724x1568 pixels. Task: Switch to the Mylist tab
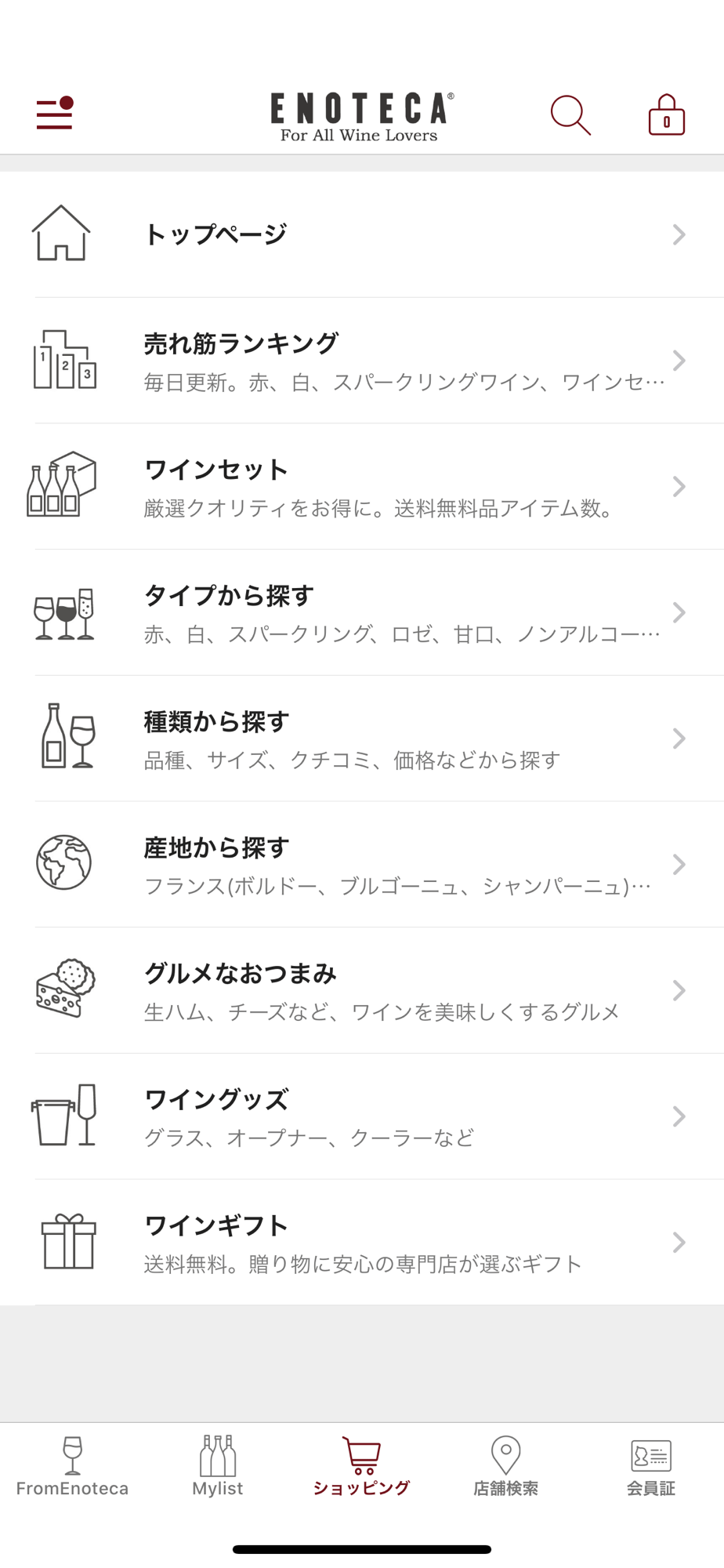[x=217, y=1467]
